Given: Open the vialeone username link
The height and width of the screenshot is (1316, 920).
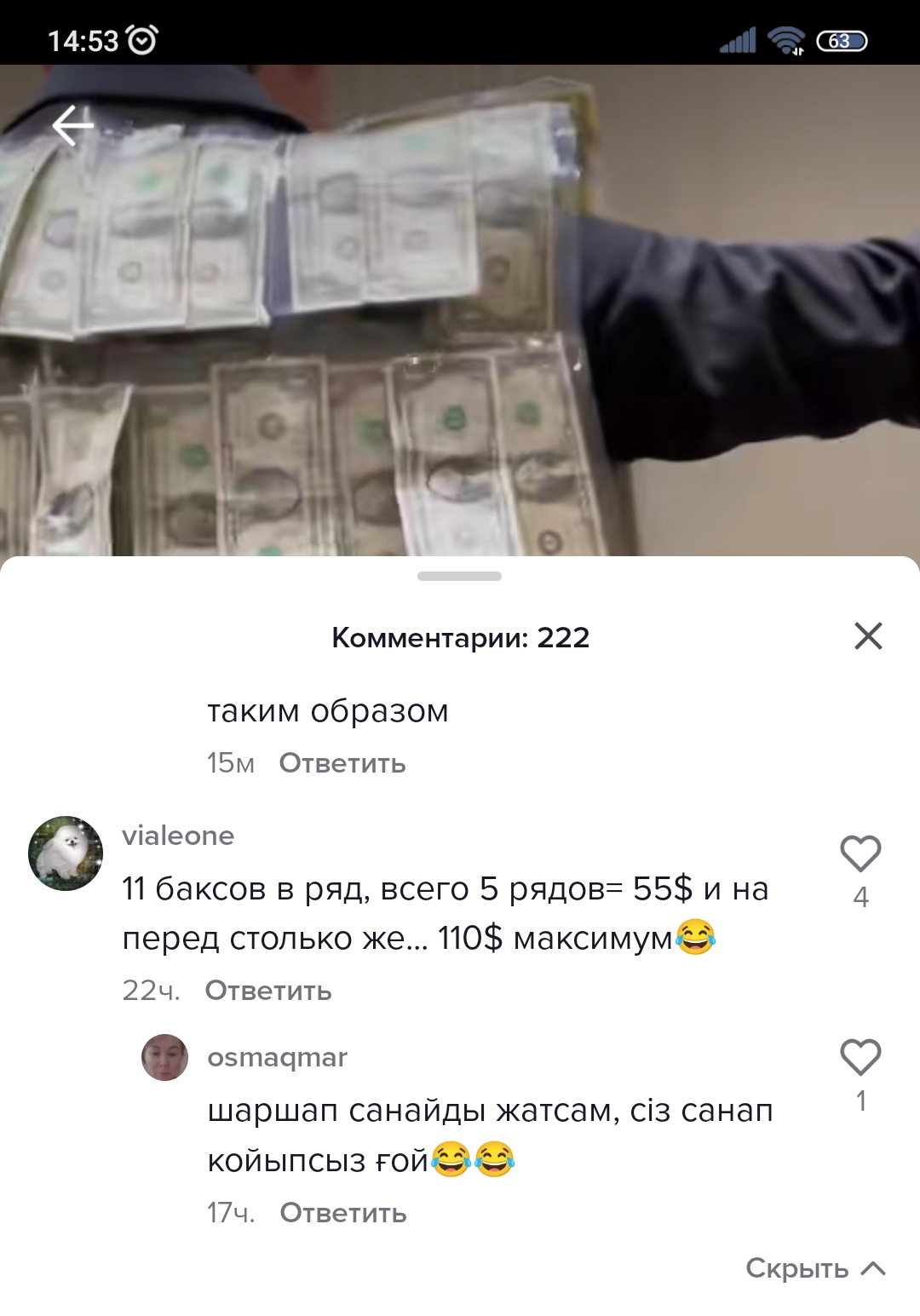Looking at the screenshot, I should pyautogui.click(x=178, y=836).
